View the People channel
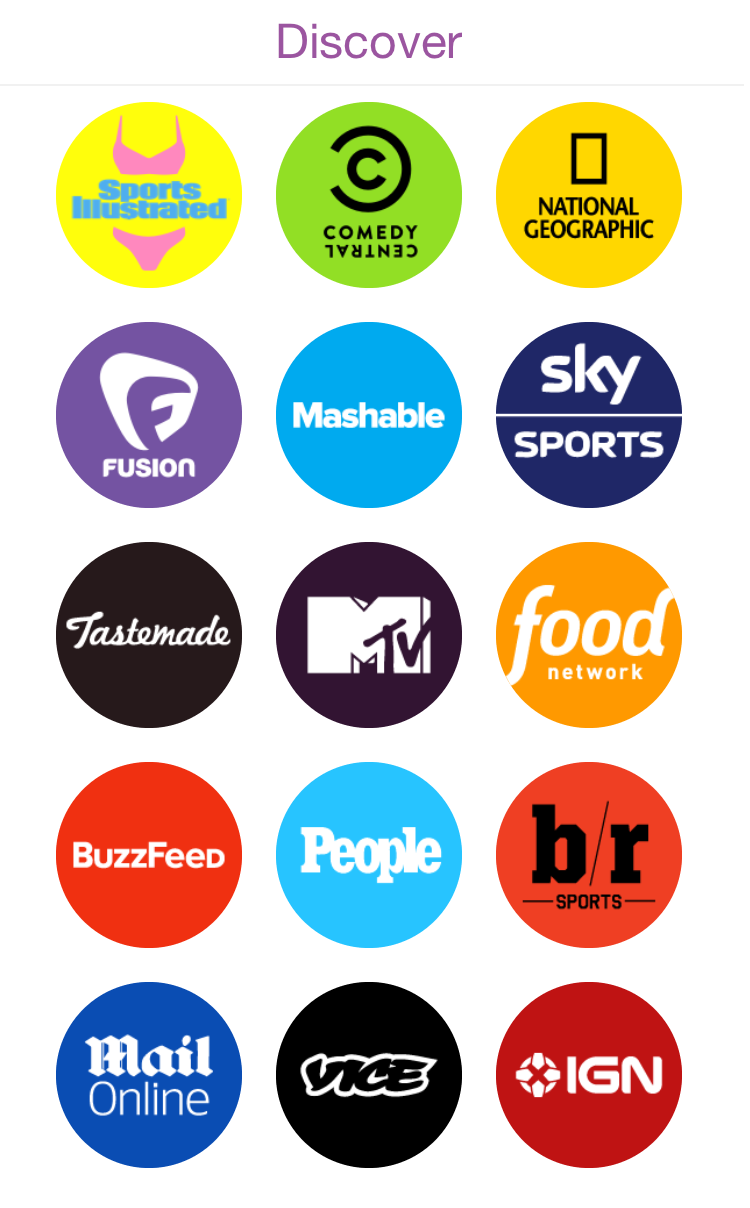The height and width of the screenshot is (1208, 750). click(x=369, y=855)
